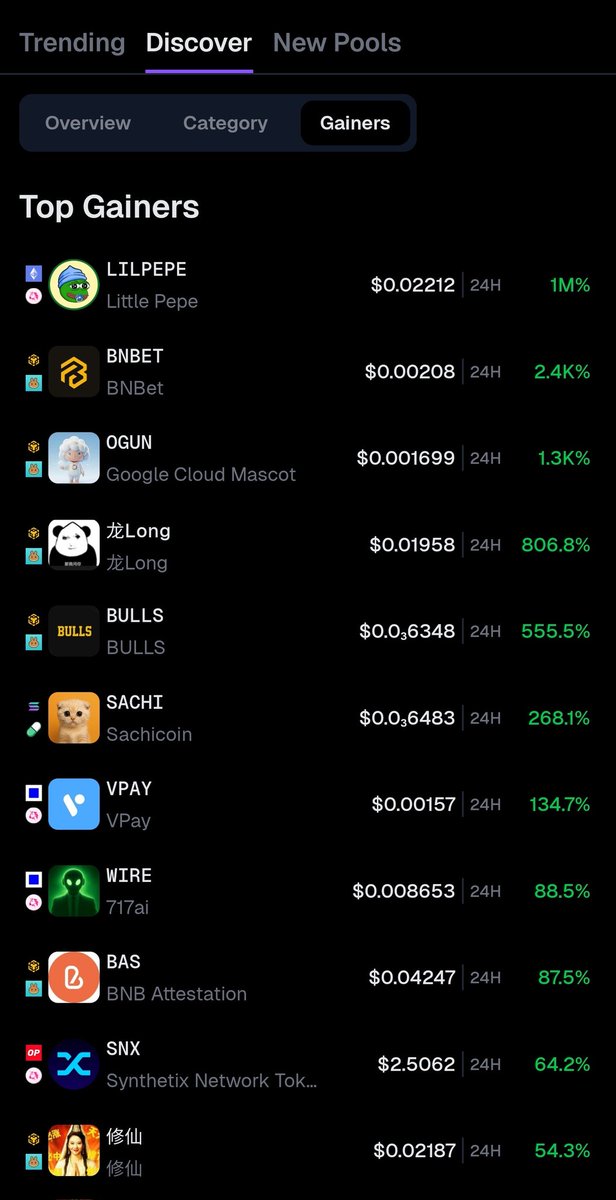
Task: Show the Category segment
Action: click(x=225, y=123)
